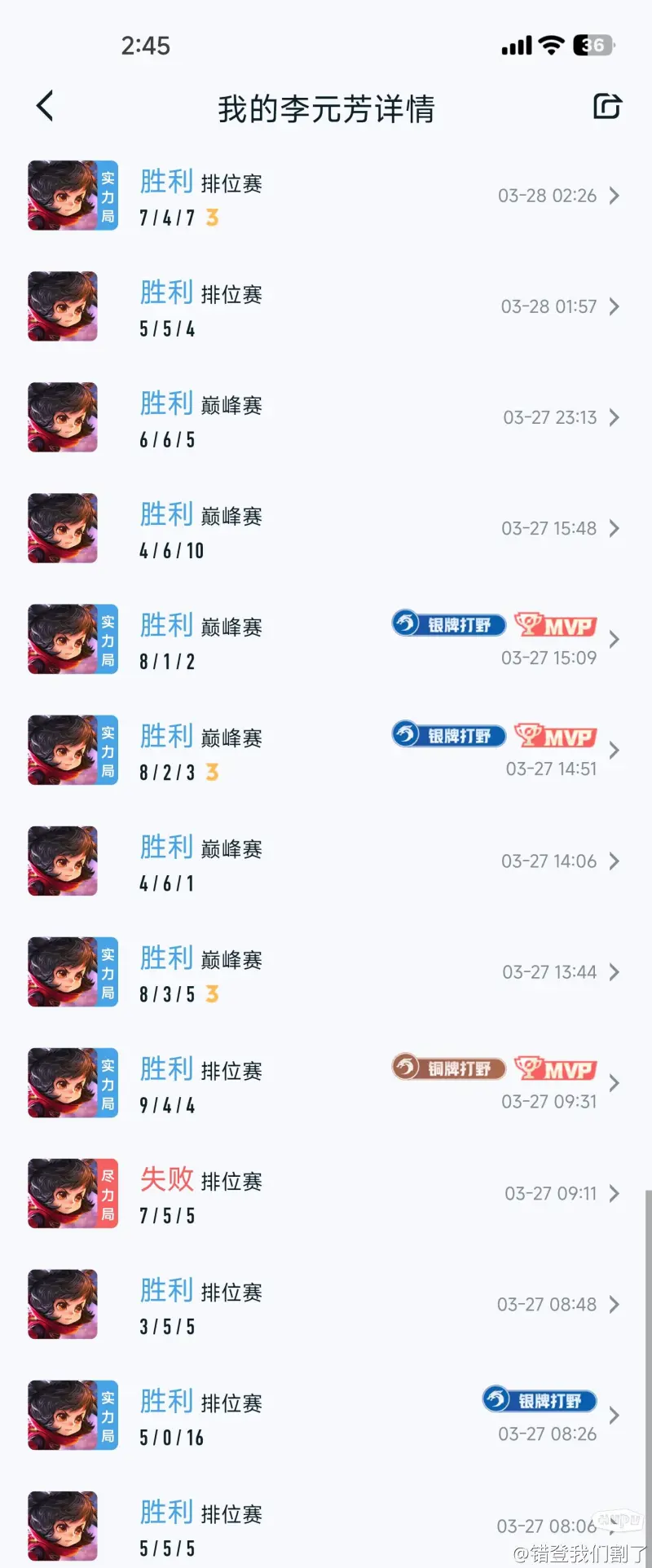Screen dimensions: 652x1568
Task: See details of the 03-27 14:06 match
Action: 326,861
